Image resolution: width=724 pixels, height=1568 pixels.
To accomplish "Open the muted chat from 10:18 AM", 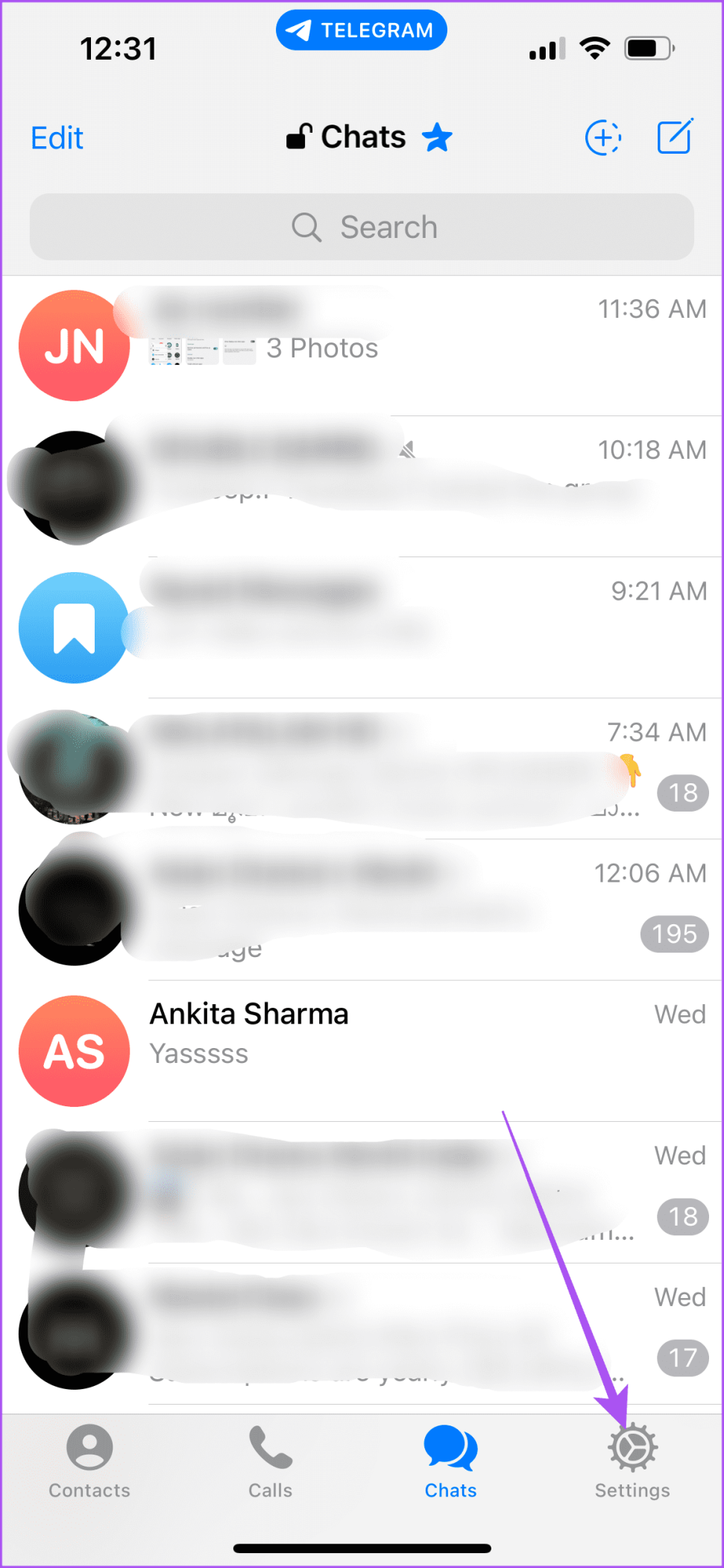I will point(362,486).
